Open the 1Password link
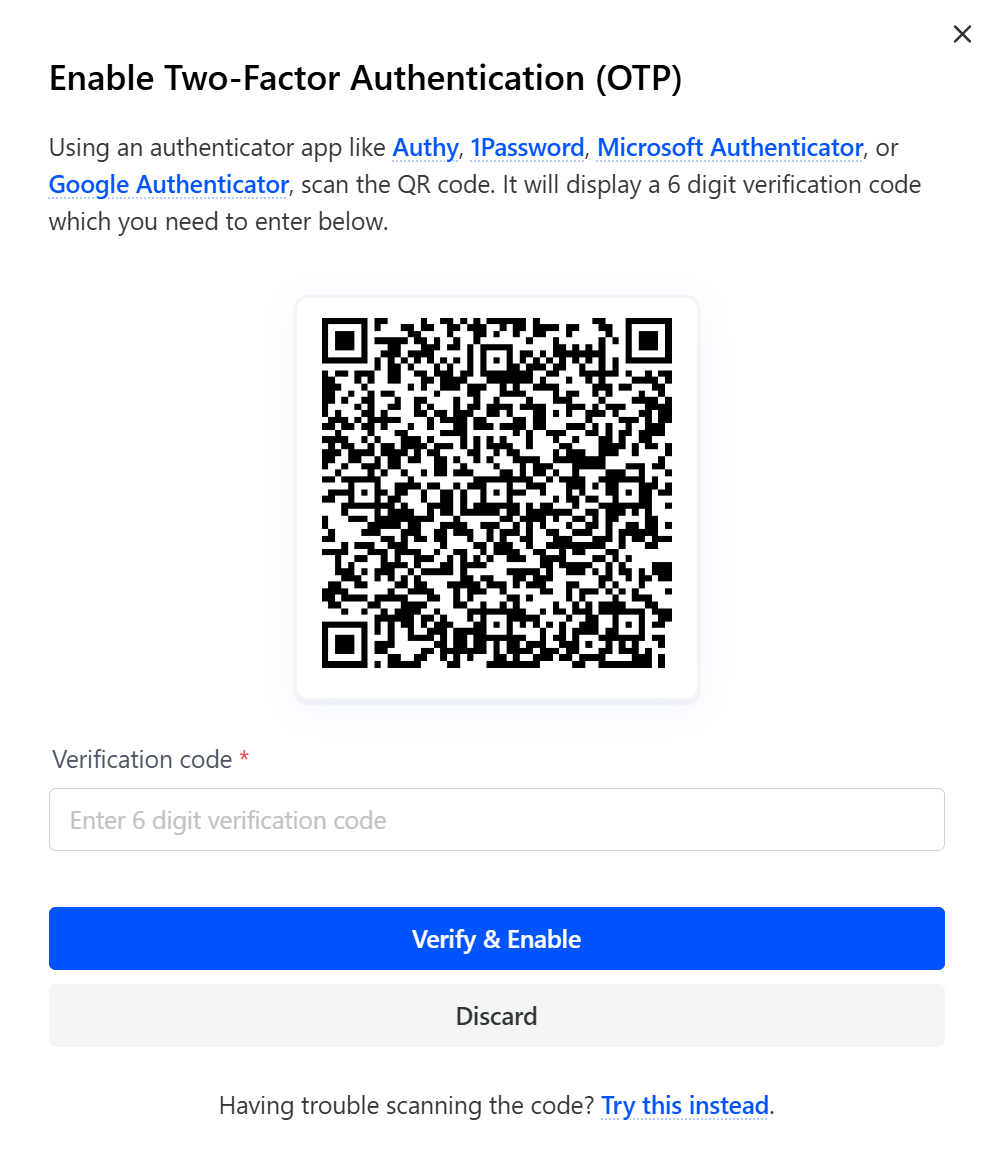 click(x=527, y=148)
